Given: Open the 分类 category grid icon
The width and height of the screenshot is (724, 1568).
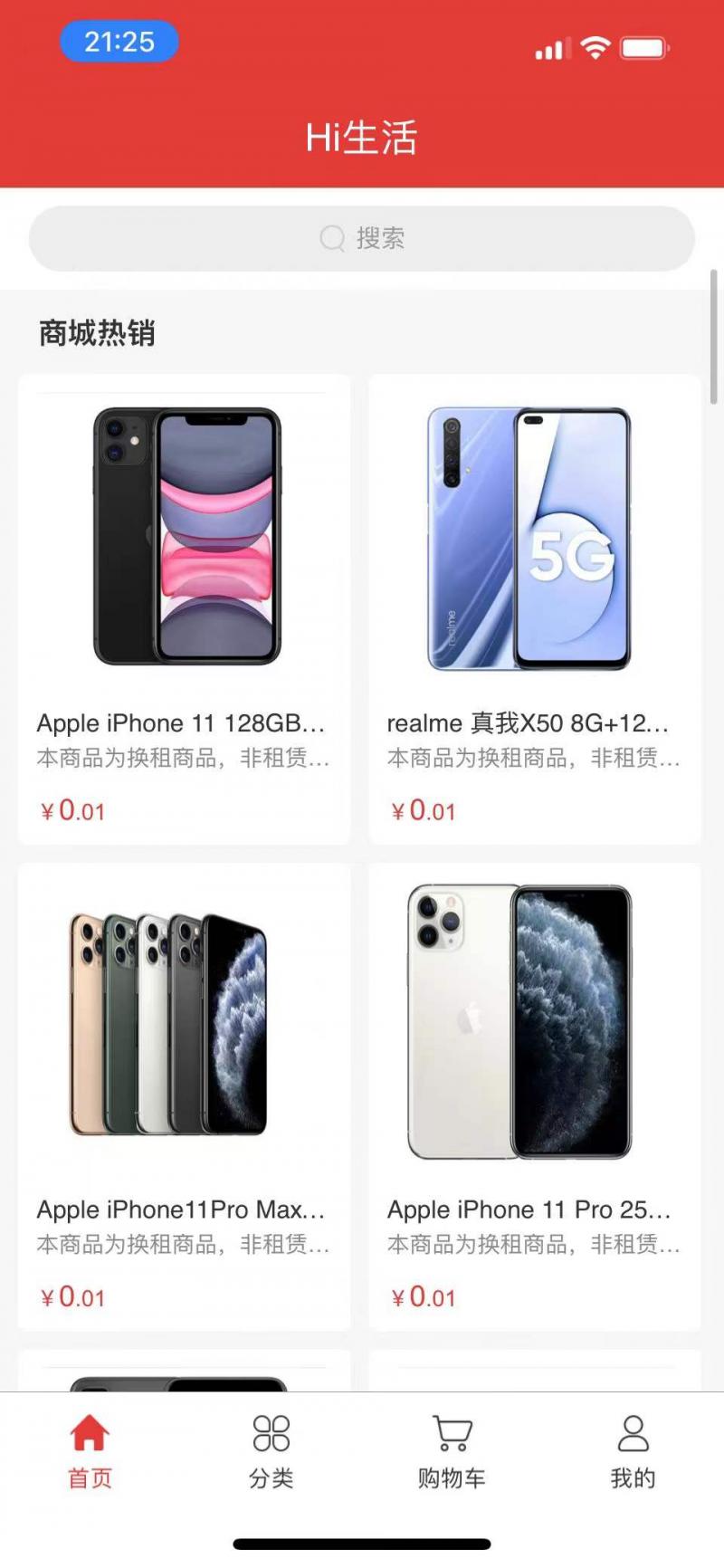Looking at the screenshot, I should click(269, 1435).
